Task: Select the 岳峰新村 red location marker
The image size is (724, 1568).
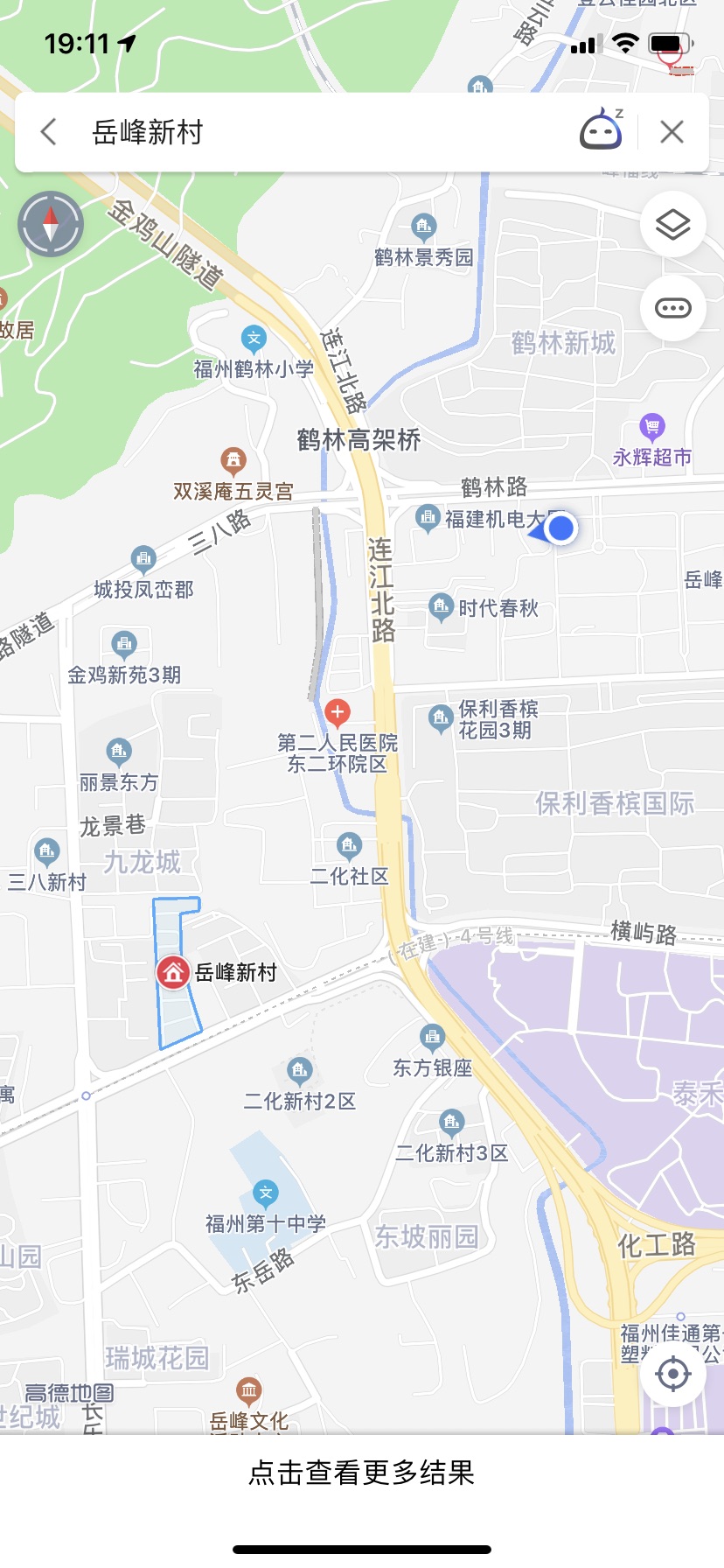Action: (173, 972)
